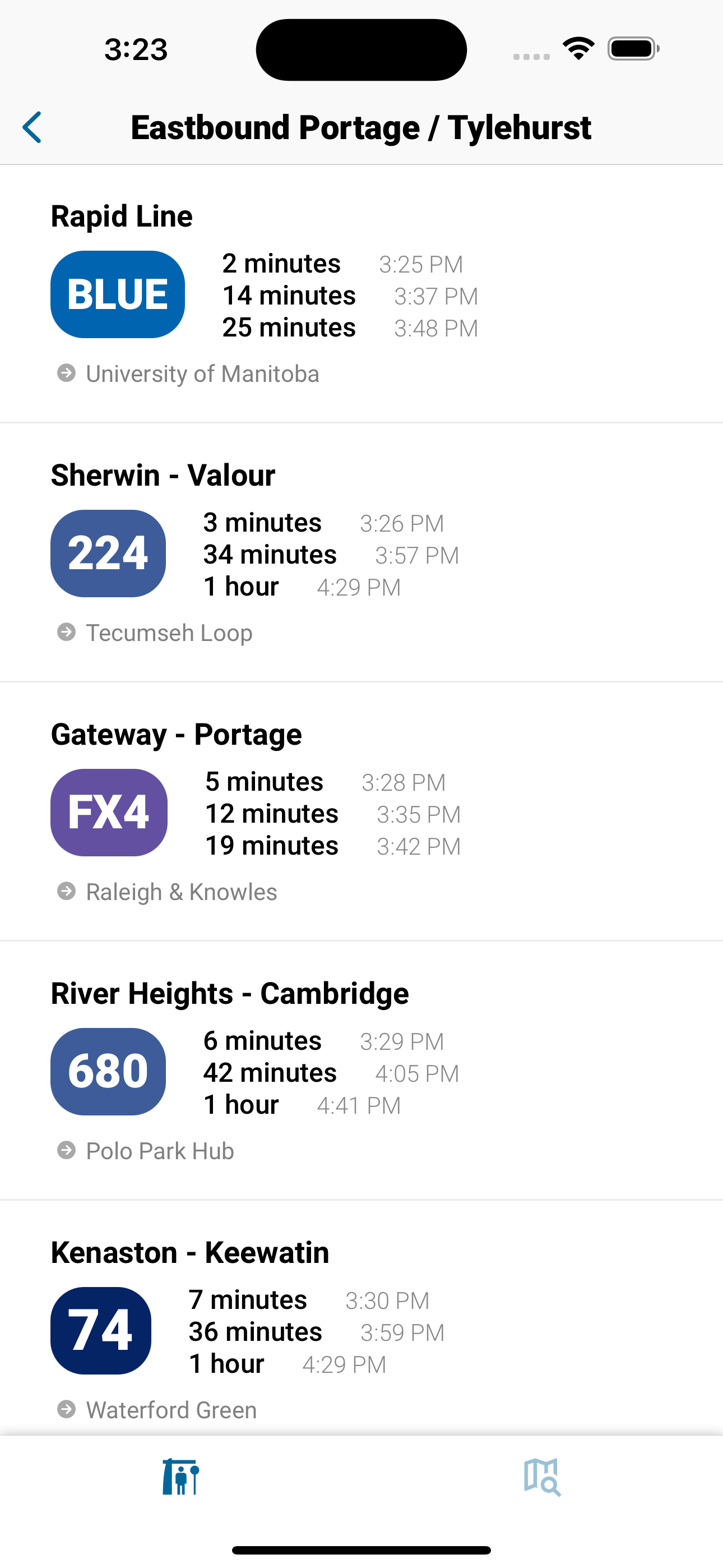Tap the 680 route badge
The width and height of the screenshot is (723, 1568).
[x=108, y=1072]
